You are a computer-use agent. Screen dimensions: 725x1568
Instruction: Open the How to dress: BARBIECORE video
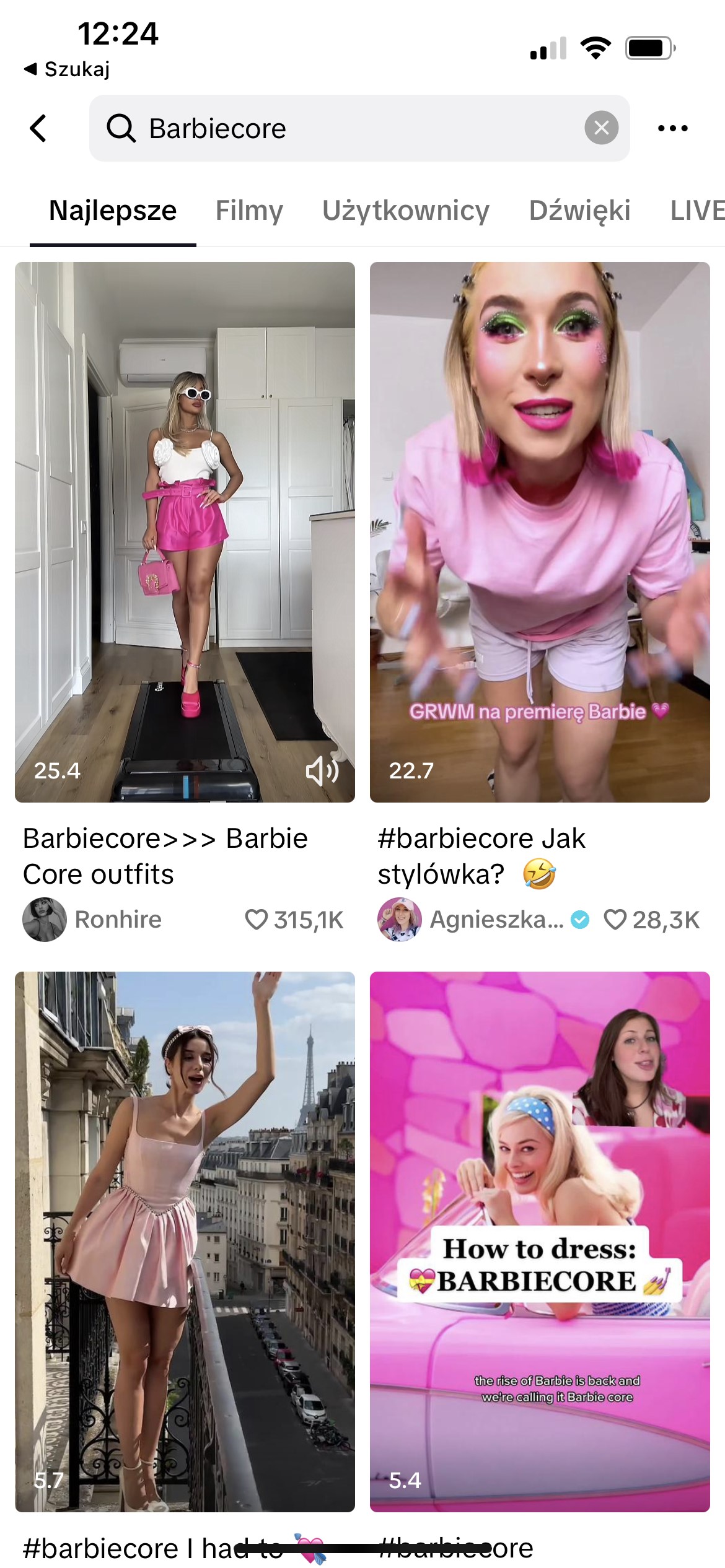point(539,1241)
